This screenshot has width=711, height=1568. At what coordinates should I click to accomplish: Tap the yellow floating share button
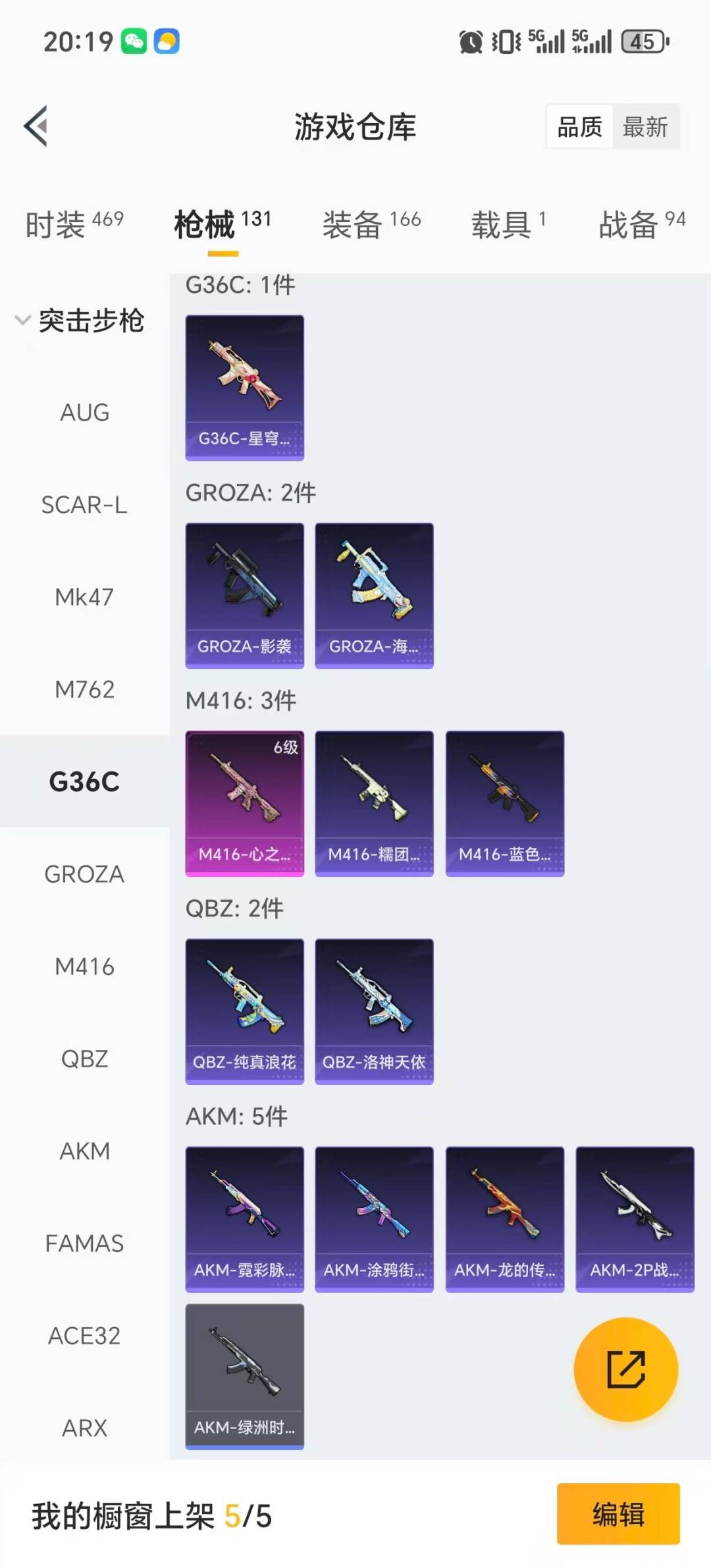coord(625,1369)
